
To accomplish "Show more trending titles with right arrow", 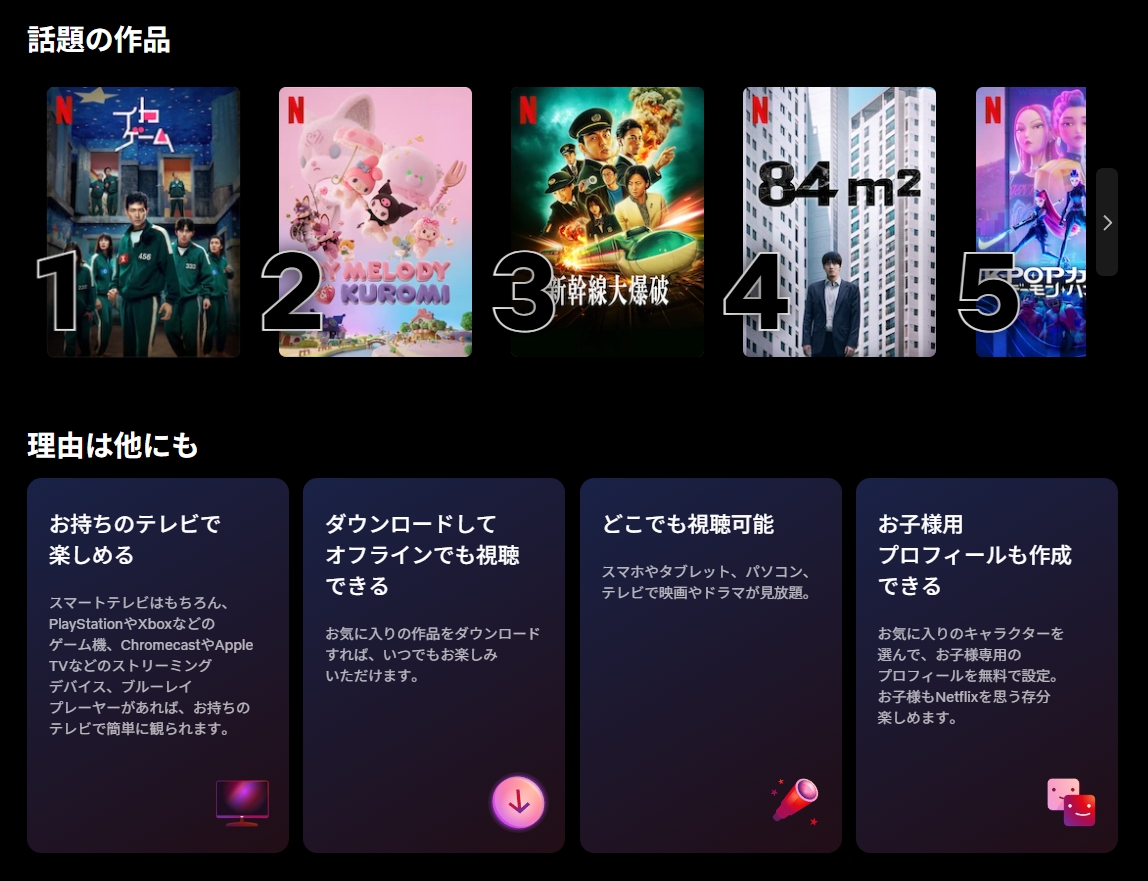I will [1107, 222].
